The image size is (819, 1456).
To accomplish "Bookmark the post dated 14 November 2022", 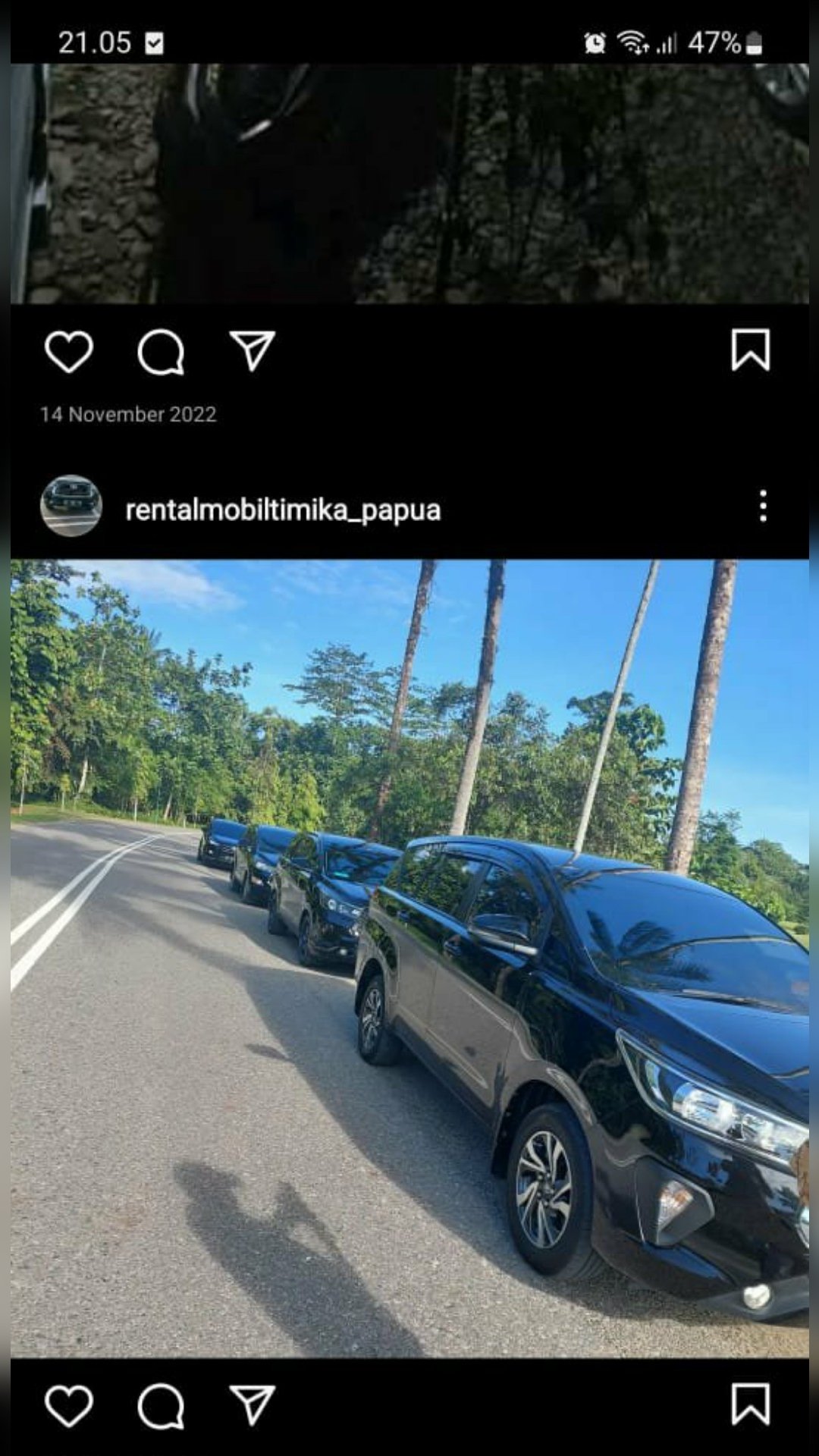I will point(750,350).
